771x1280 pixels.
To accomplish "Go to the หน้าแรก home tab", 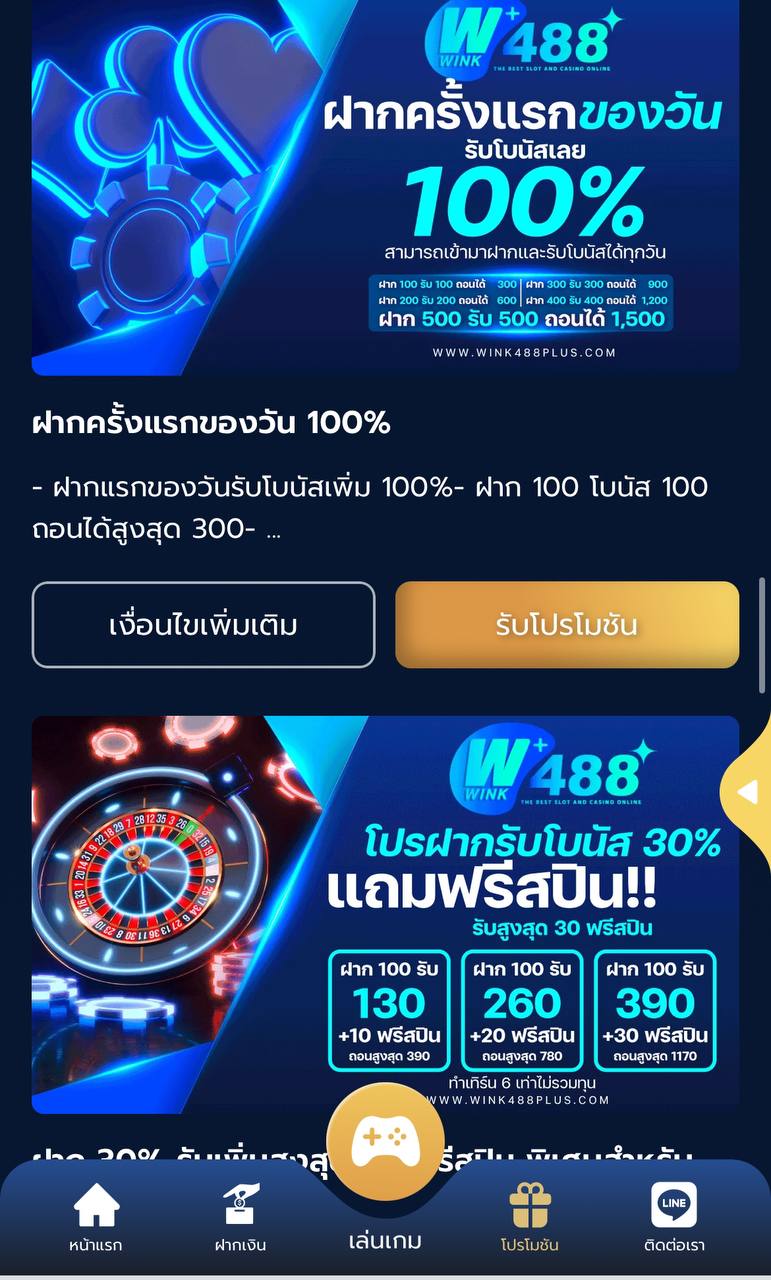I will 97,1216.
